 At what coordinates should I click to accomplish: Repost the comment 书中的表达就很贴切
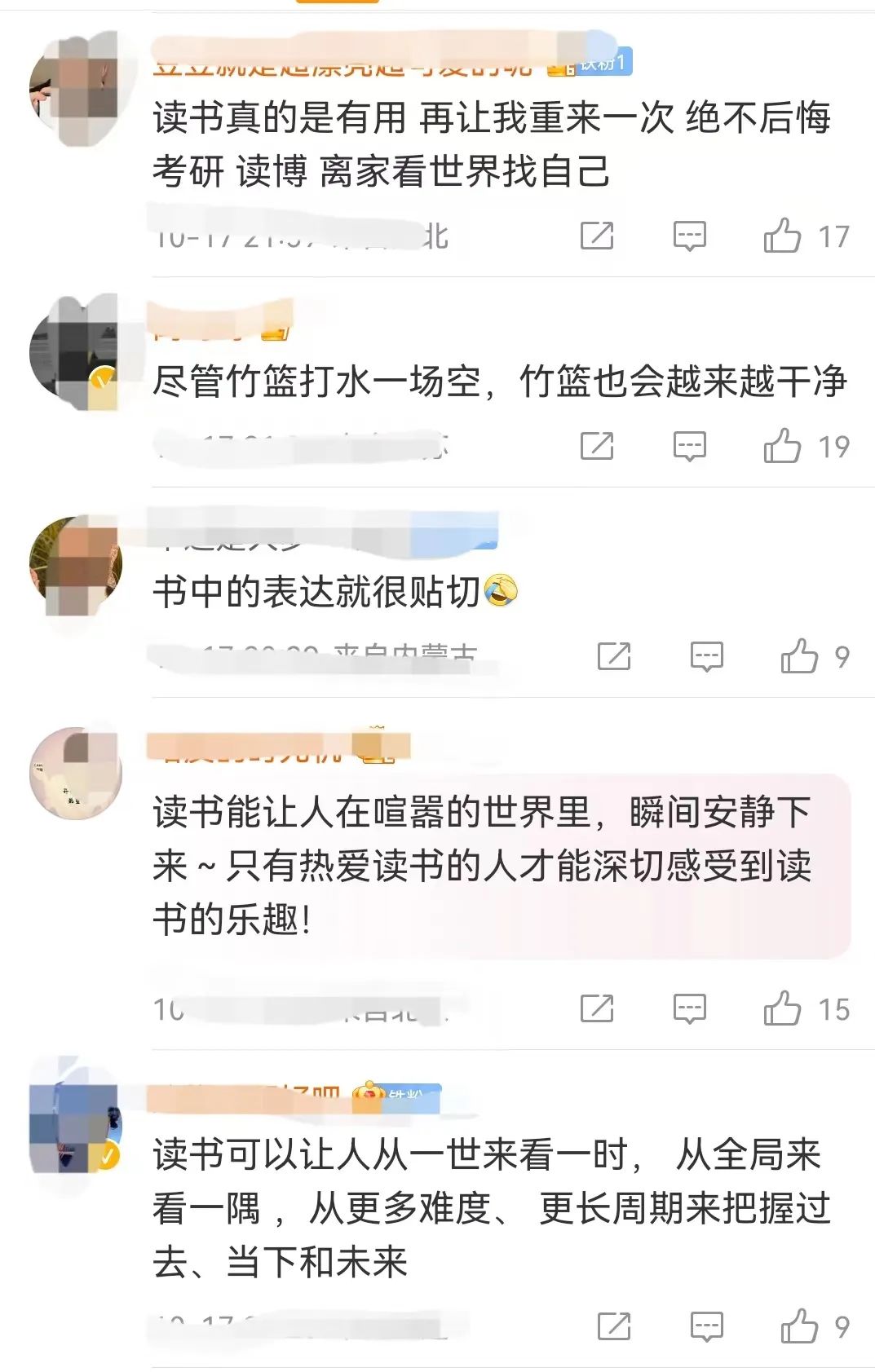pyautogui.click(x=613, y=655)
